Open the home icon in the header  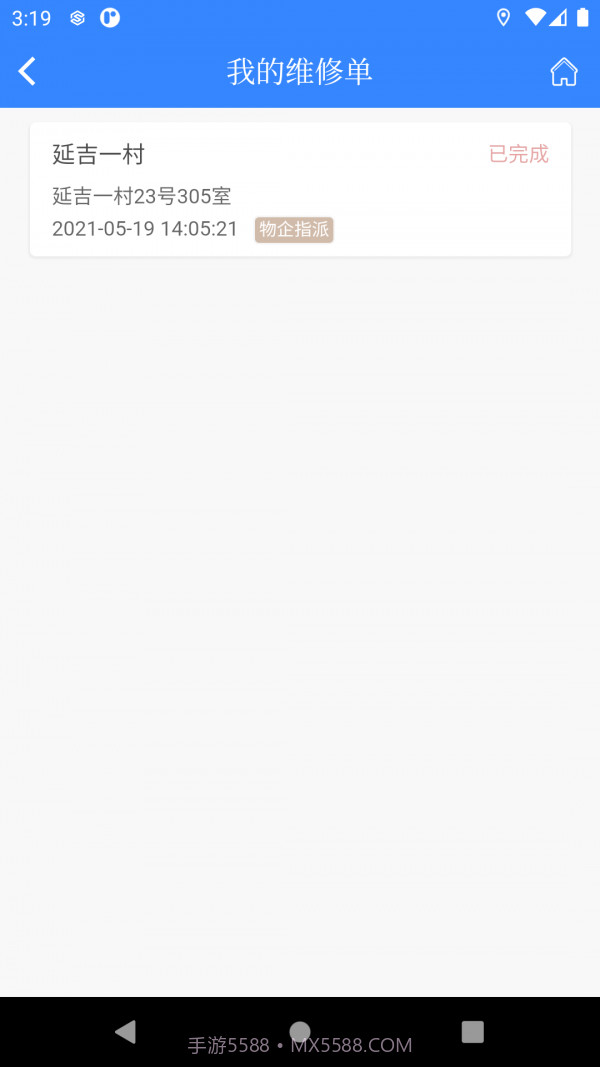(x=564, y=72)
